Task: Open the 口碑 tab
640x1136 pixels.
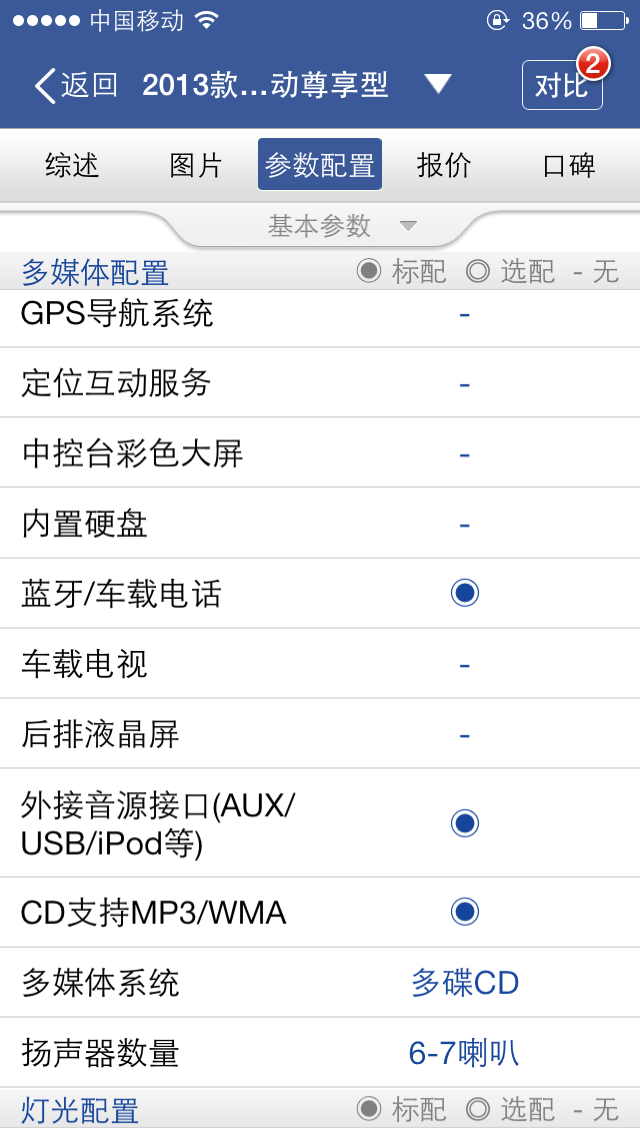Action: [569, 165]
